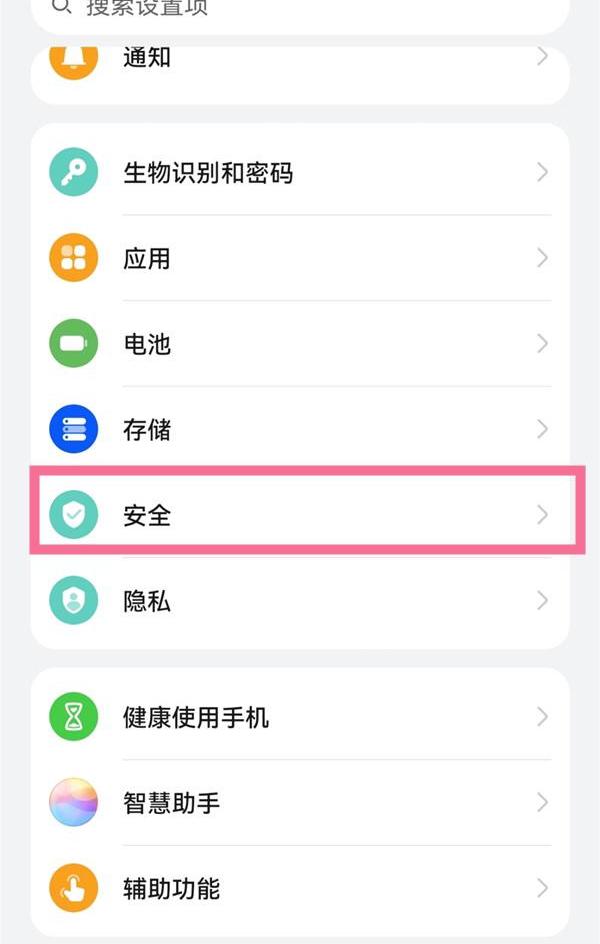
Task: Go to 应用 settings
Action: coord(300,258)
